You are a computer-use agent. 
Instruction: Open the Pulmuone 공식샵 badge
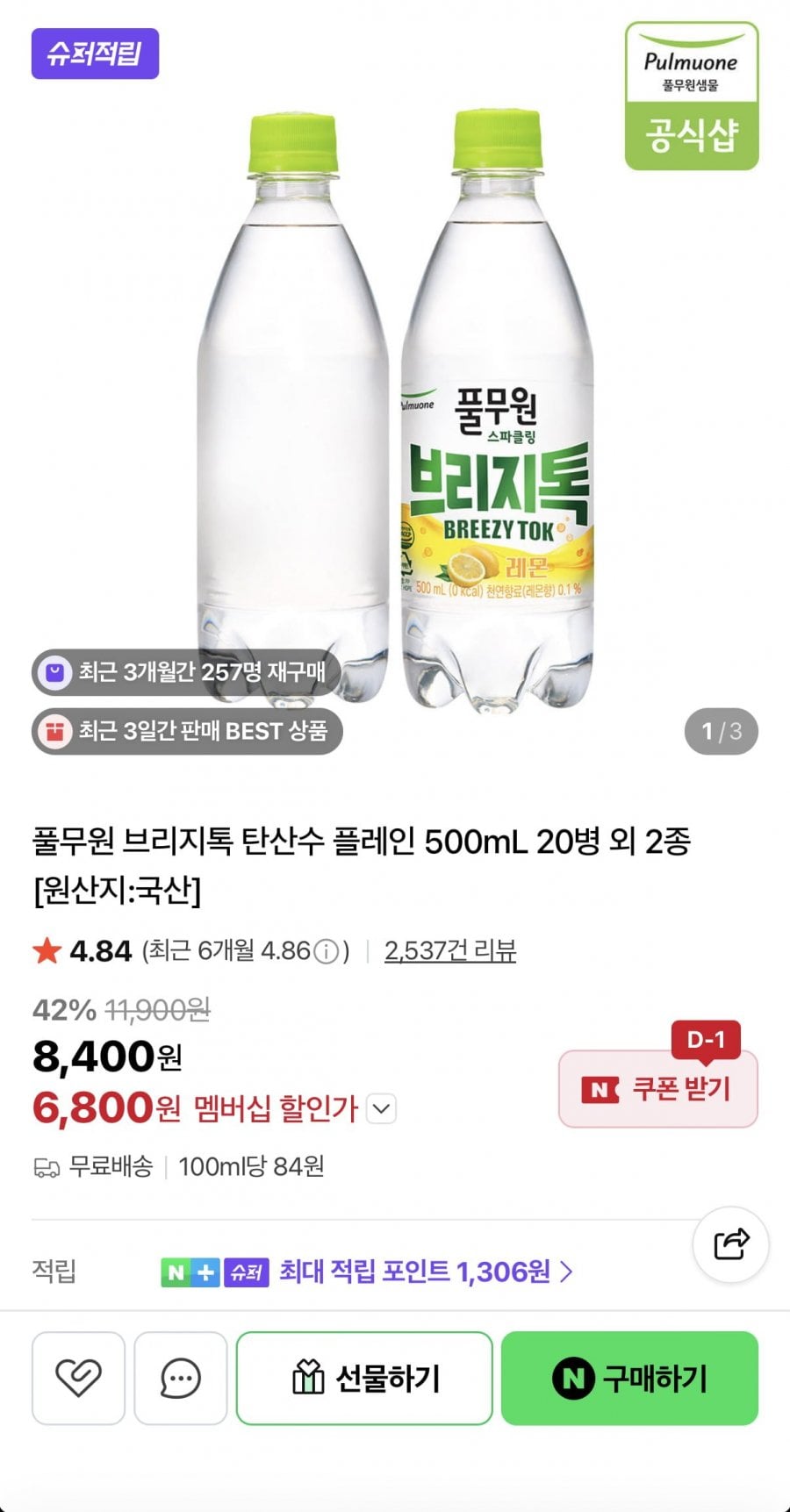tap(692, 97)
